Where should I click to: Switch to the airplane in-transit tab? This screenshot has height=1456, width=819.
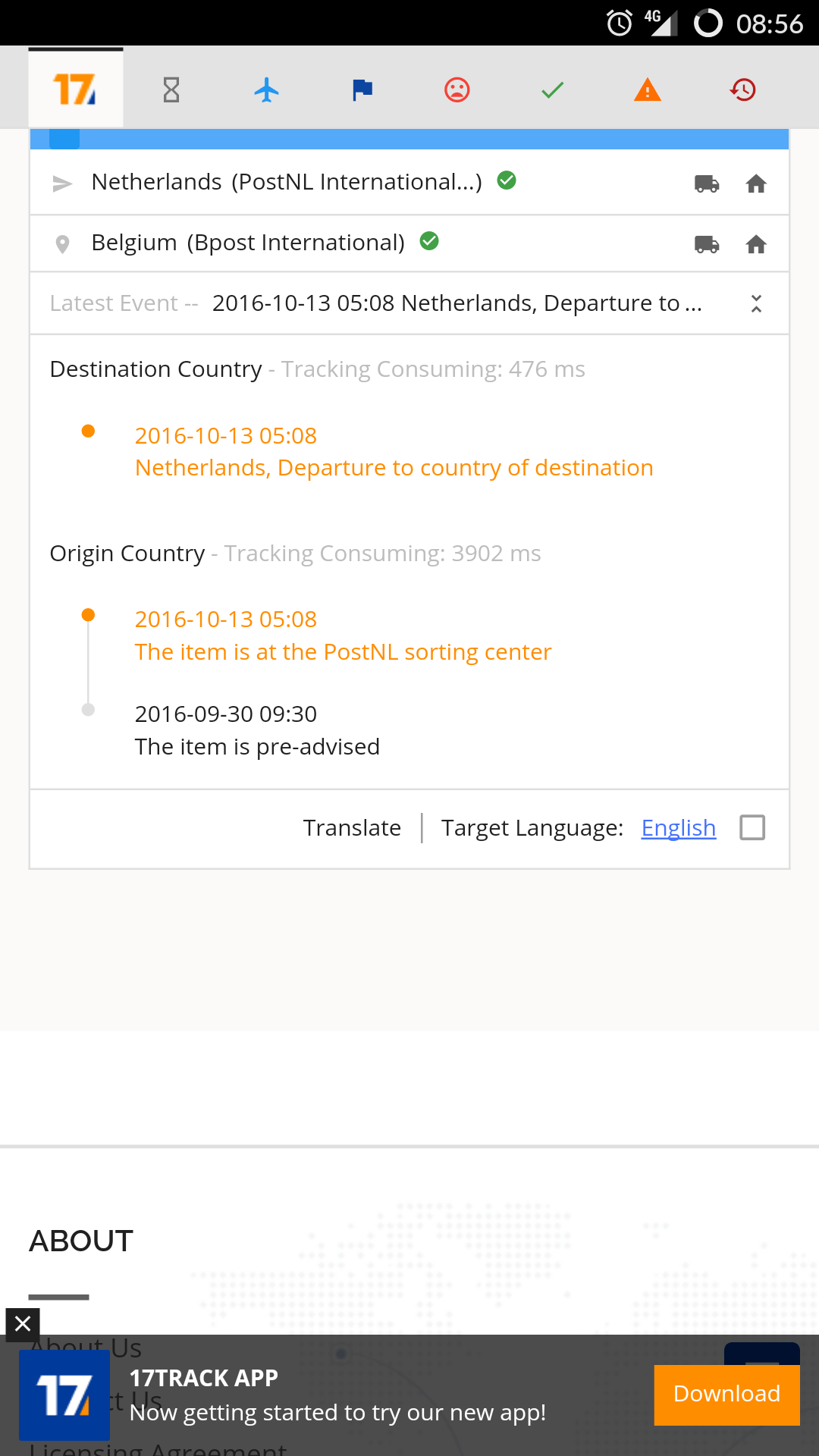[x=266, y=90]
